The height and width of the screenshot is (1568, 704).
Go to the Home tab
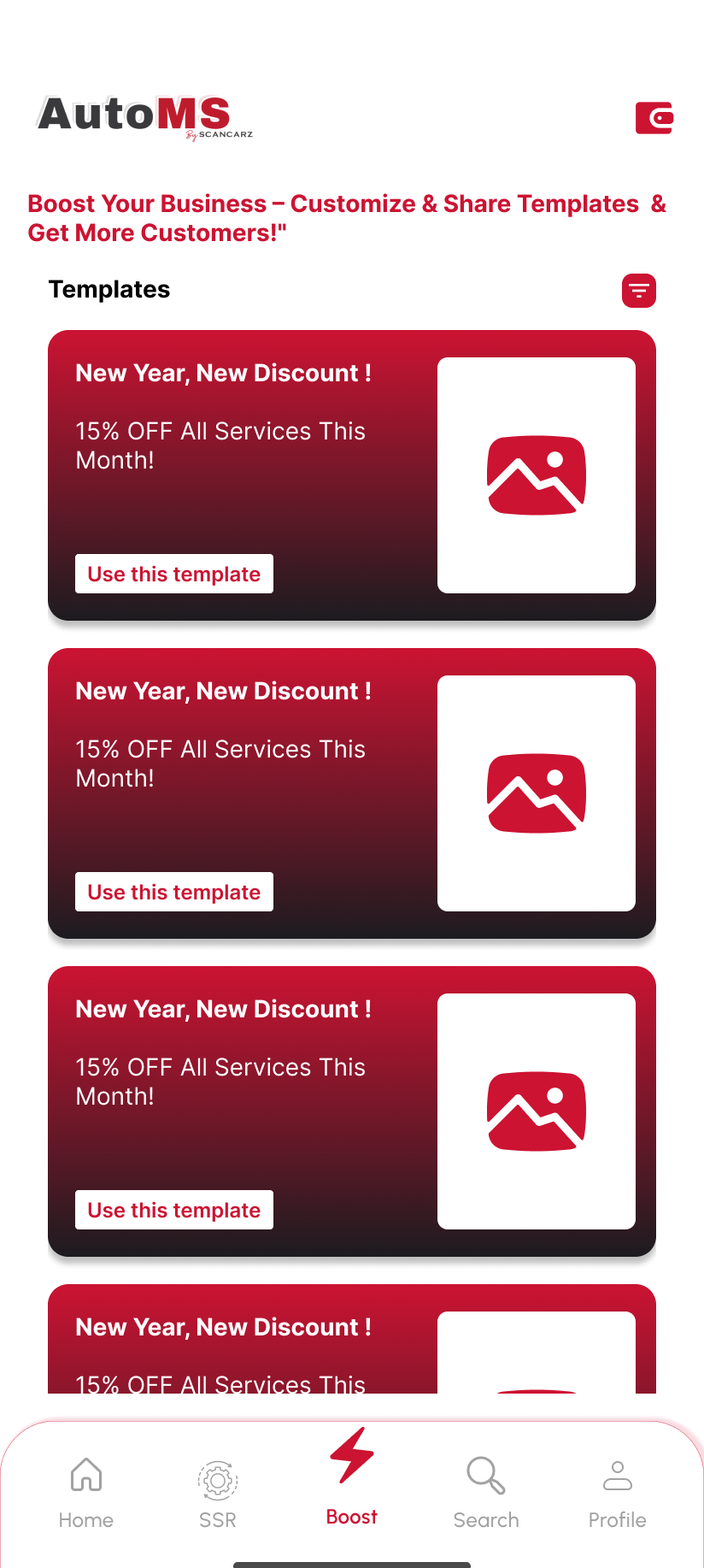point(86,1492)
